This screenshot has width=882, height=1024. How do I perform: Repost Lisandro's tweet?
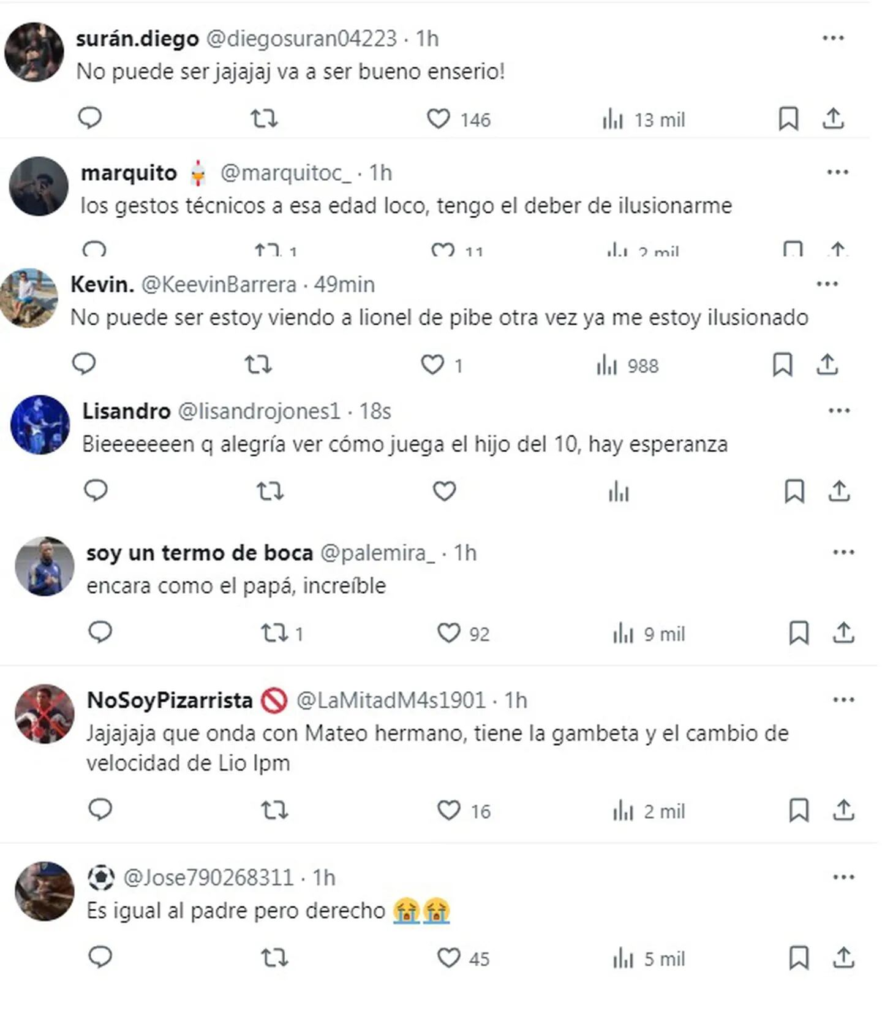tap(270, 491)
